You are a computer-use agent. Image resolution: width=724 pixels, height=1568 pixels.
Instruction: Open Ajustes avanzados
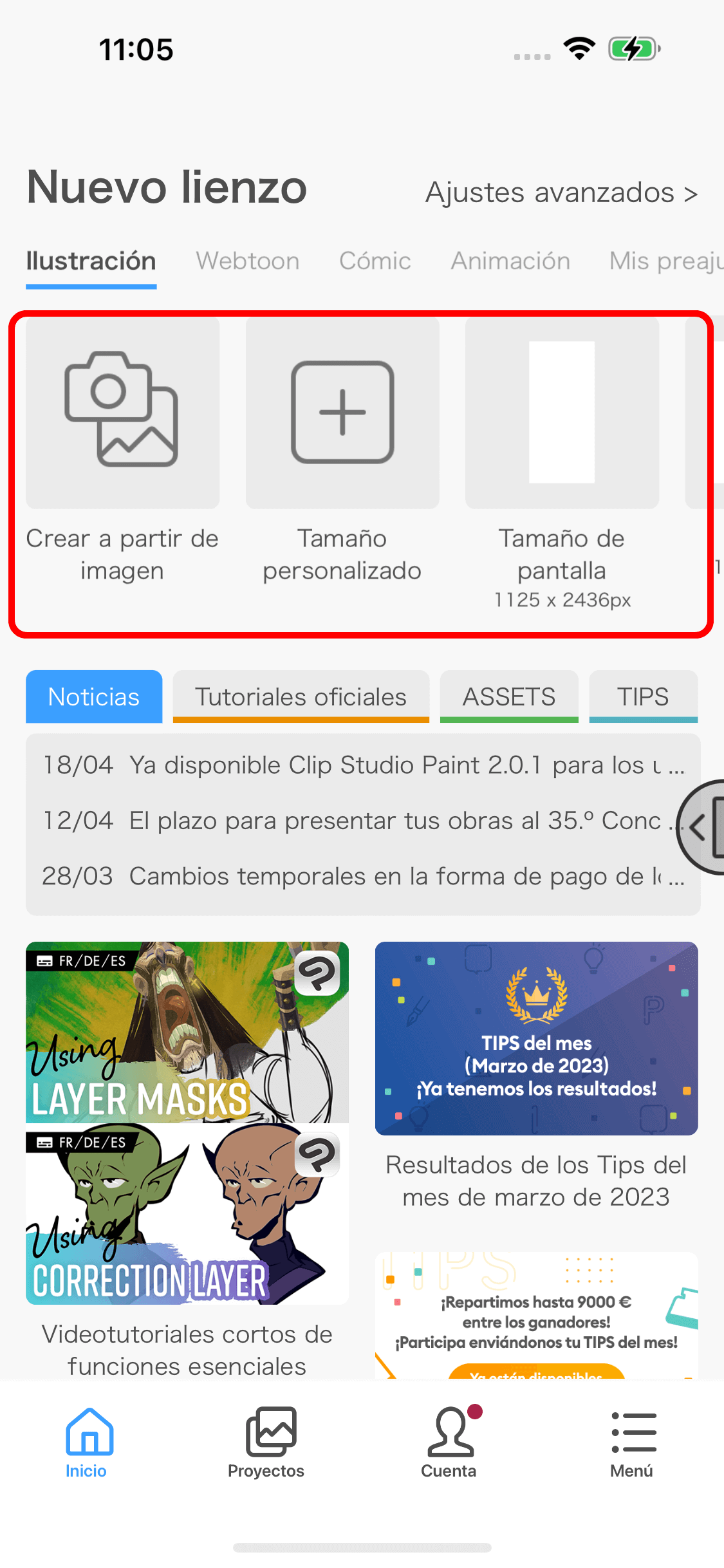pos(561,192)
